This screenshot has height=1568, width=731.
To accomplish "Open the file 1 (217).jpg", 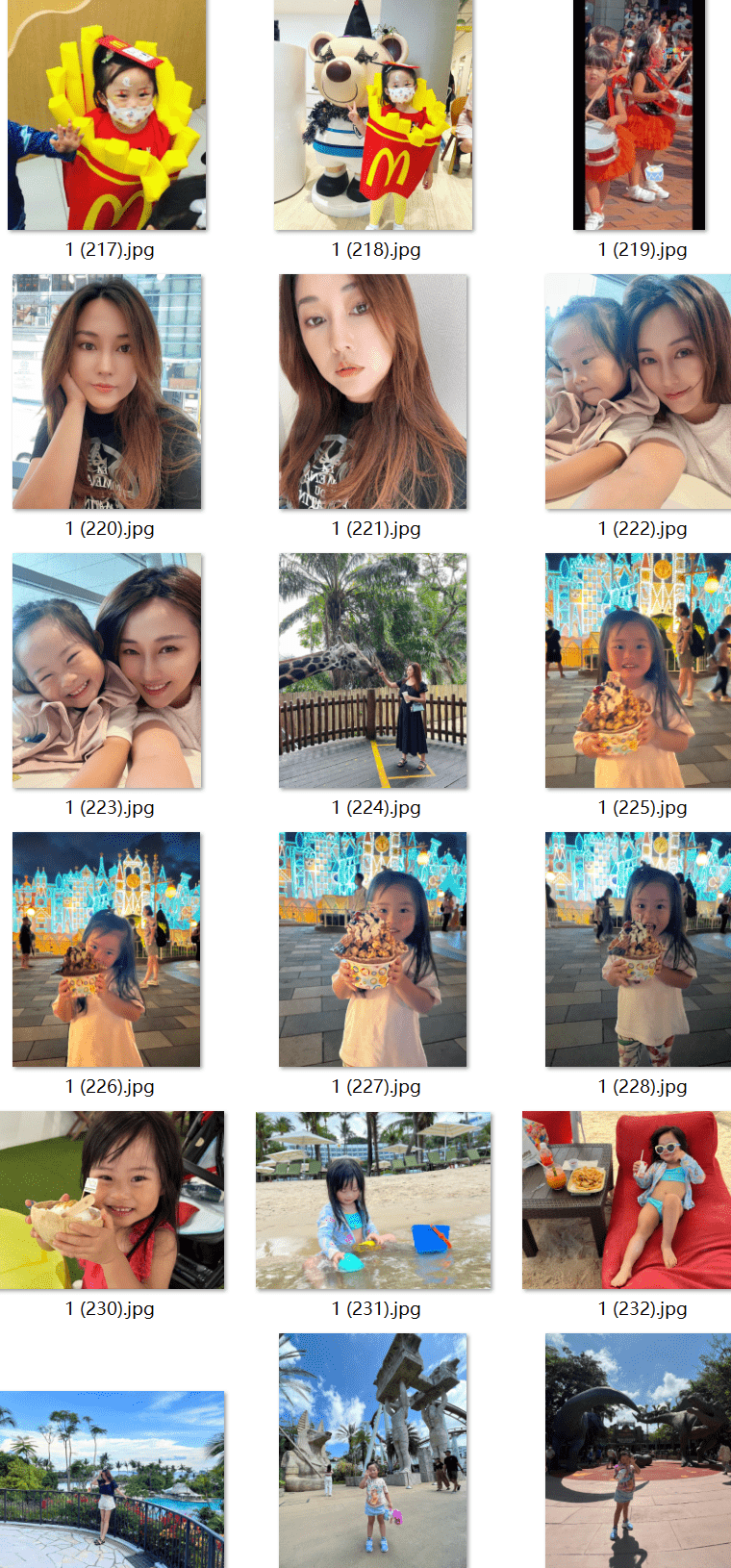I will pyautogui.click(x=107, y=114).
